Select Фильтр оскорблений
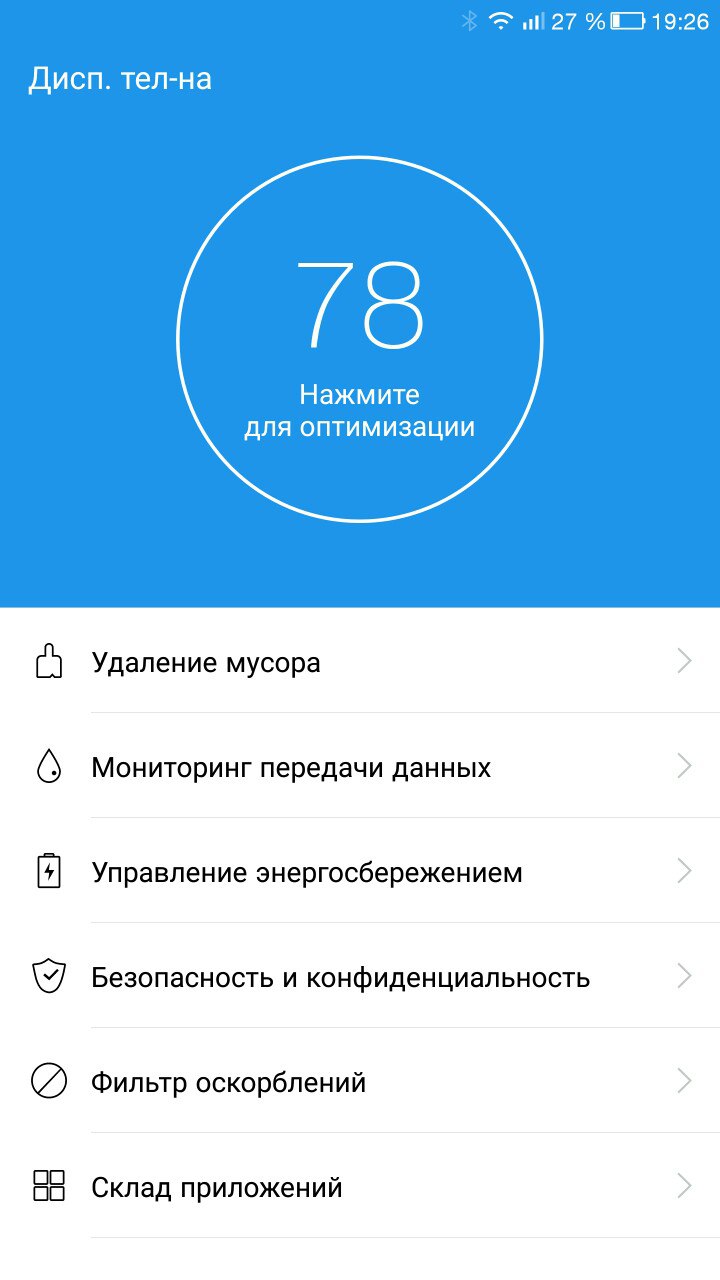The height and width of the screenshot is (1280, 720). (360, 1081)
